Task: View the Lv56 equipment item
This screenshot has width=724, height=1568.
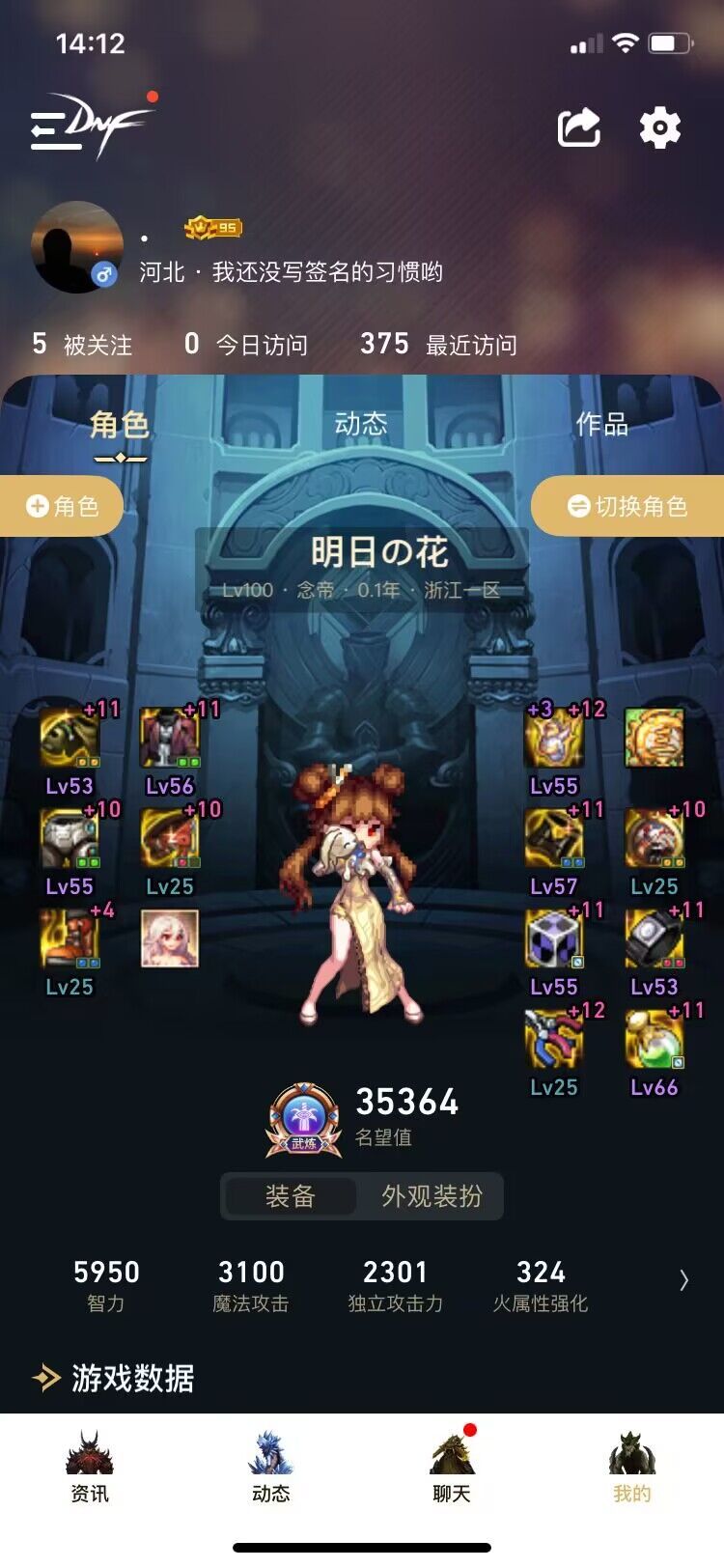Action: [x=170, y=740]
